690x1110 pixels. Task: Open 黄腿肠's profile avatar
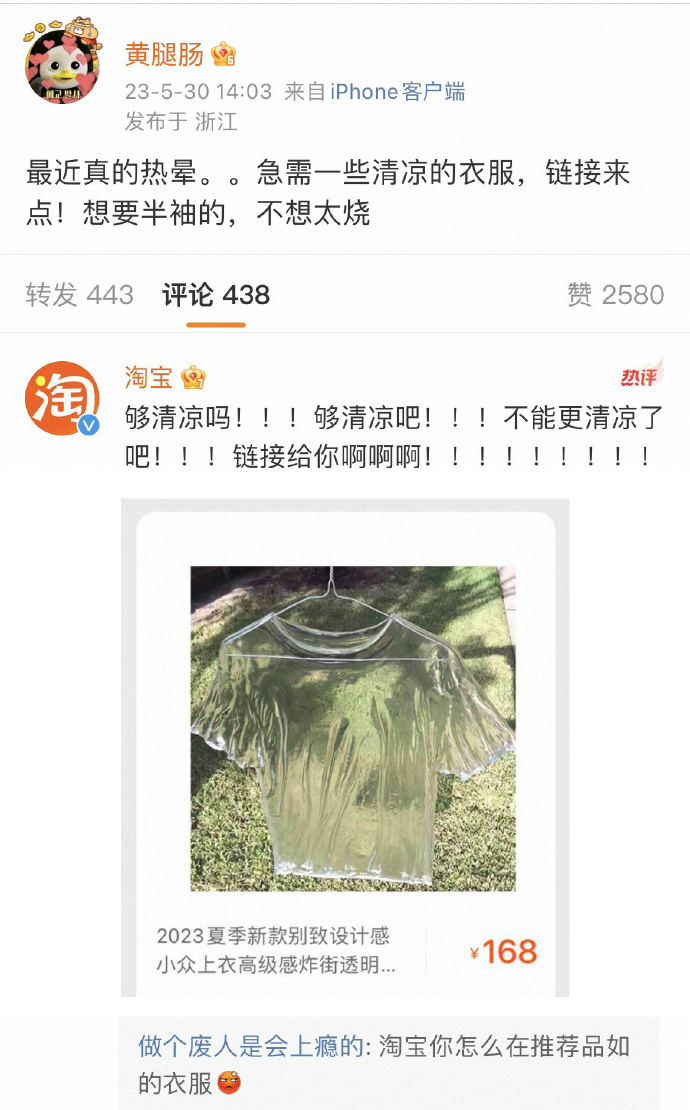(x=63, y=62)
